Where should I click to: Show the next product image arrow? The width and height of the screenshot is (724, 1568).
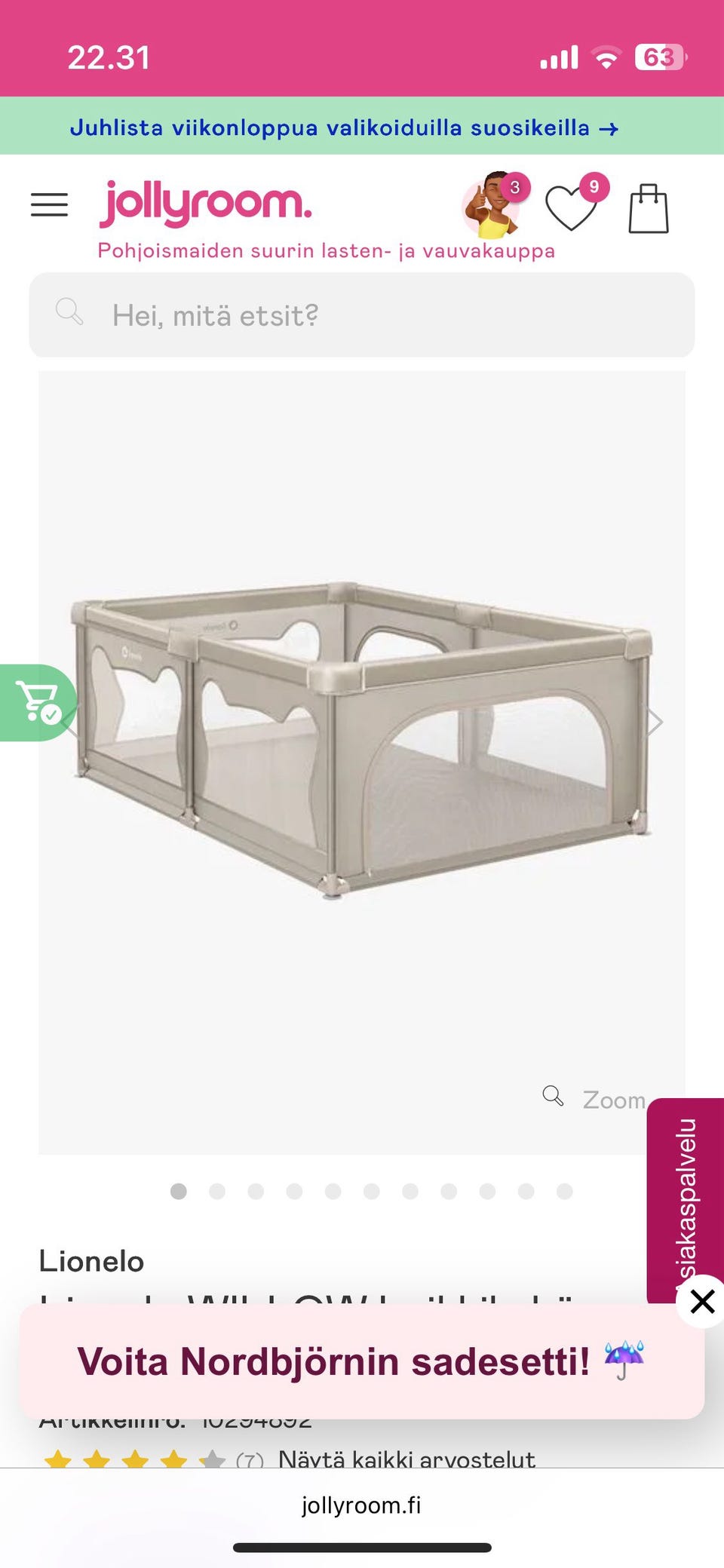655,722
